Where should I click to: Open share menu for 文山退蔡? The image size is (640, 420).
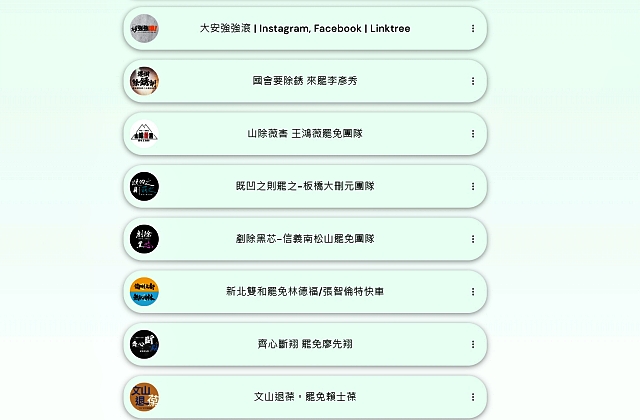click(x=473, y=396)
